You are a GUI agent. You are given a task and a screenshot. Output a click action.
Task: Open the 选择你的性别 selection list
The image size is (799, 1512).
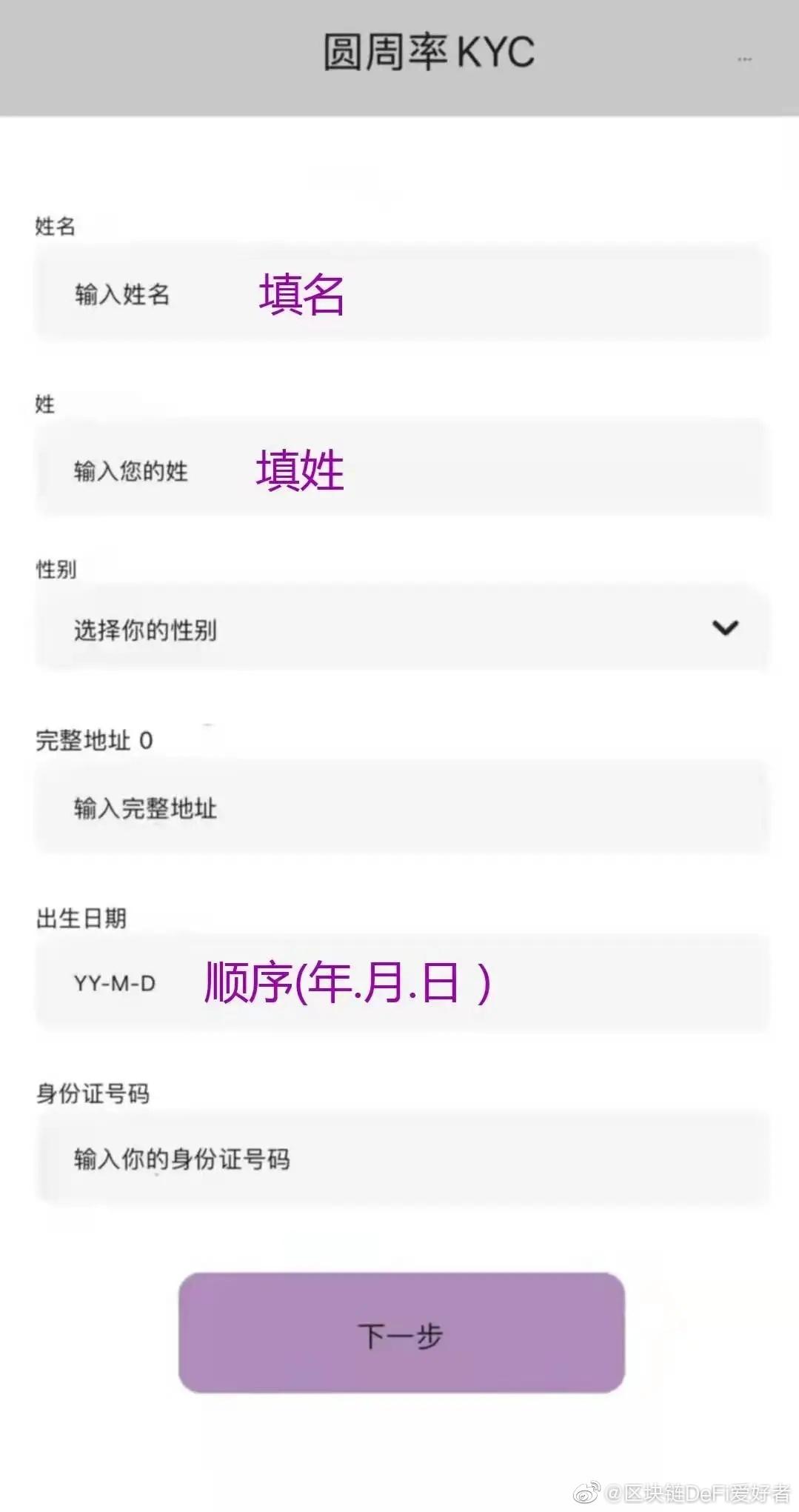[145, 629]
